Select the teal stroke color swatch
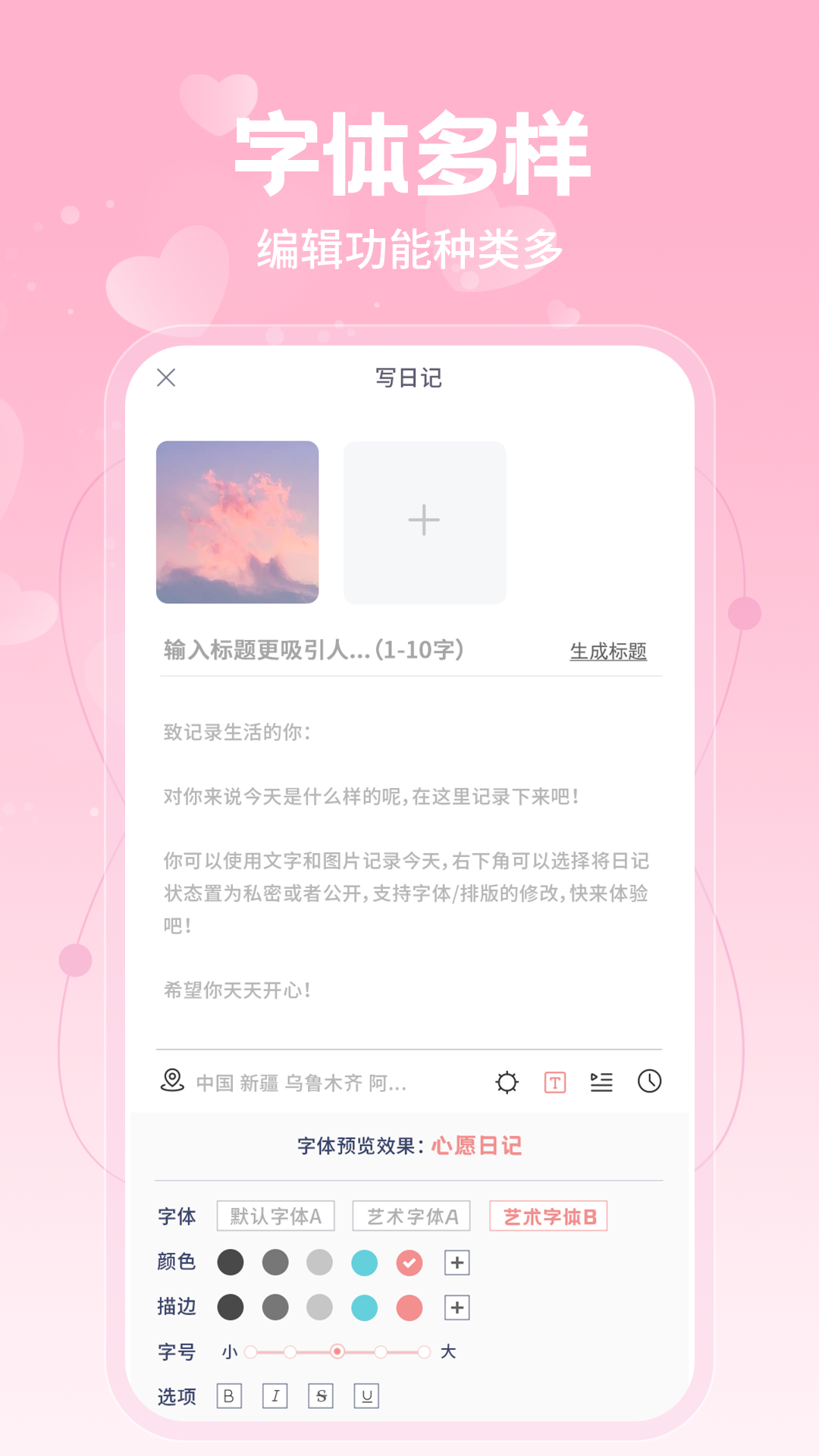Viewport: 819px width, 1456px height. click(x=365, y=1307)
